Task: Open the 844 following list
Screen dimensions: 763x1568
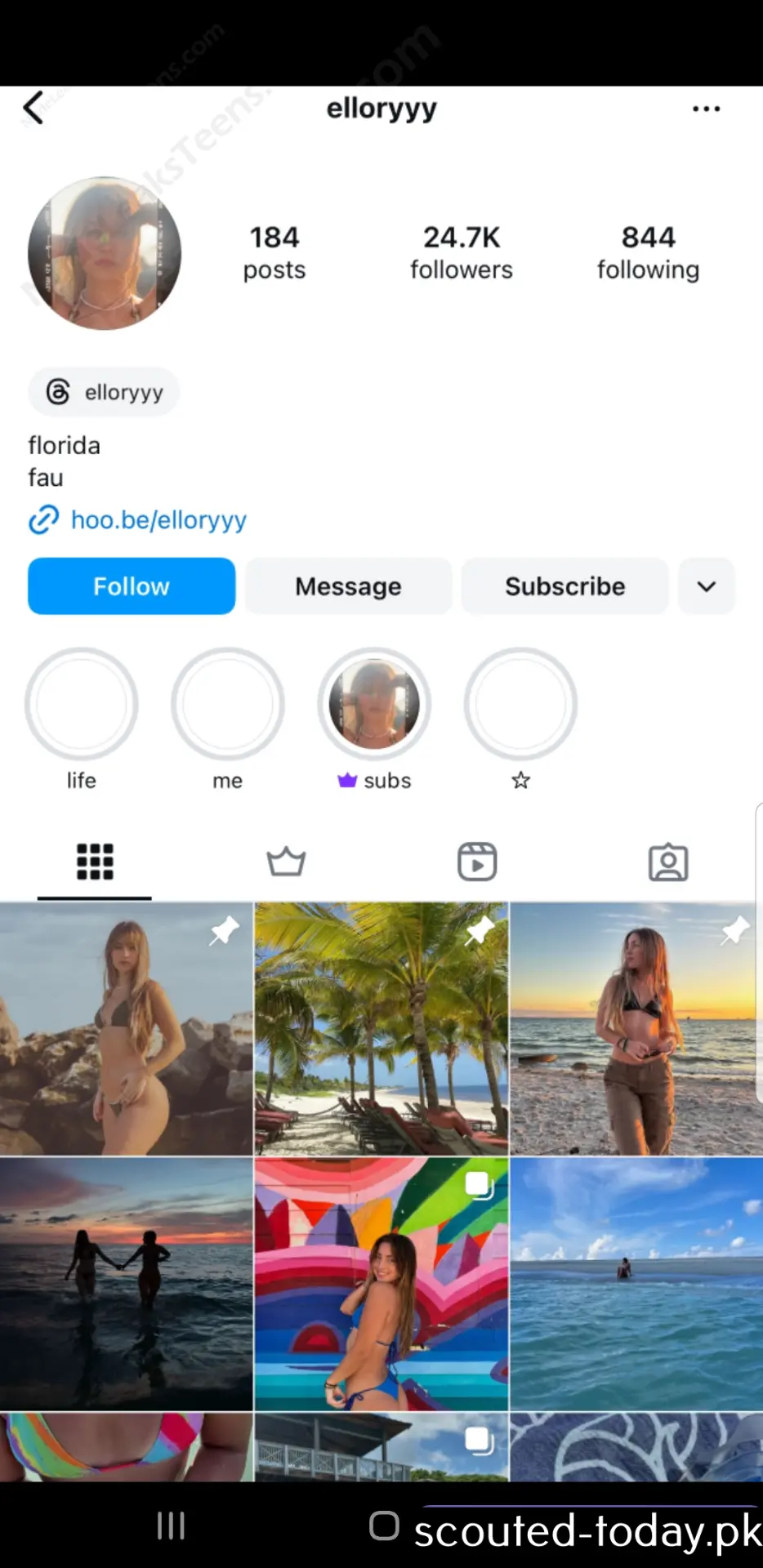Action: tap(648, 252)
